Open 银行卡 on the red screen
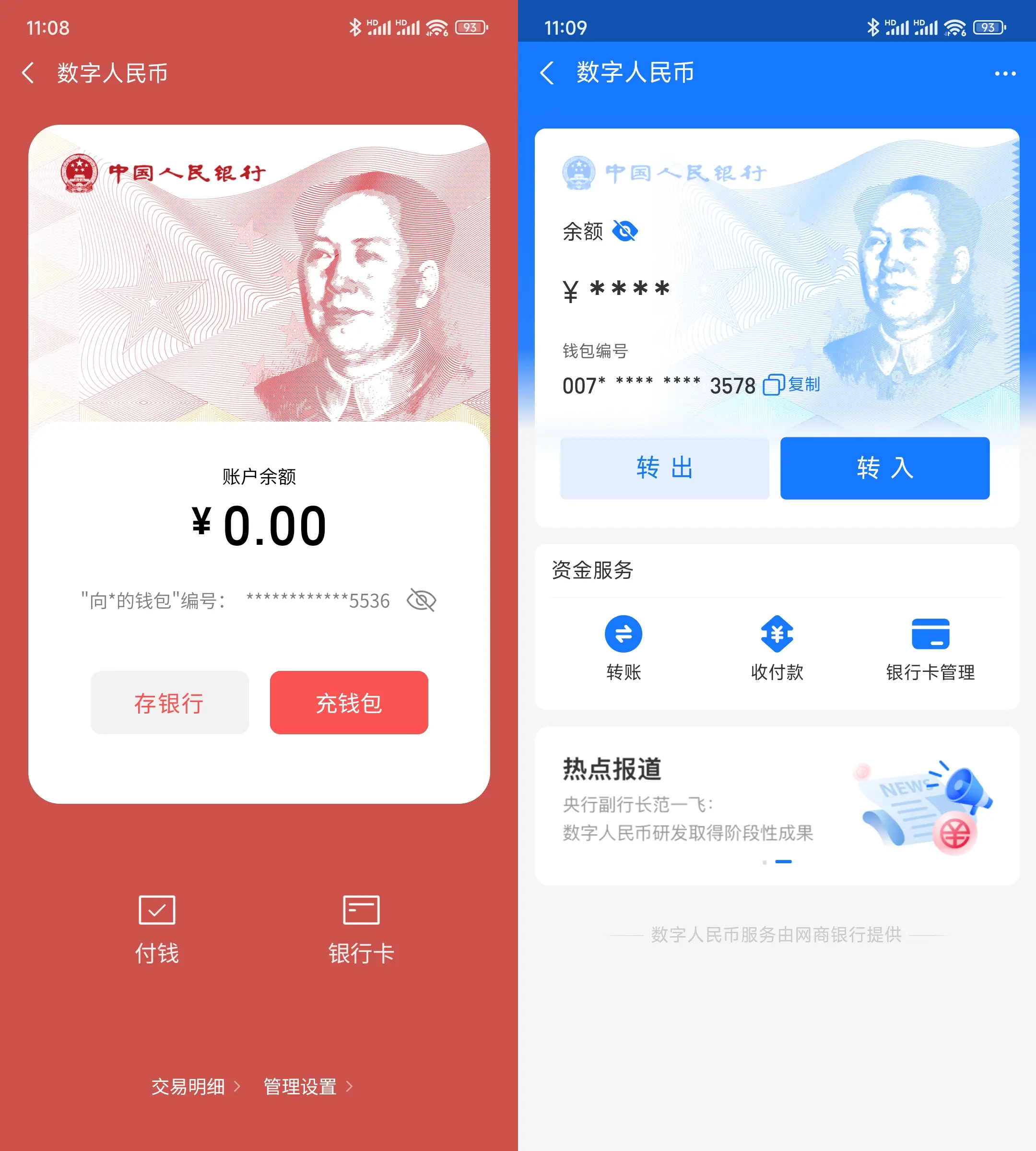 (361, 929)
